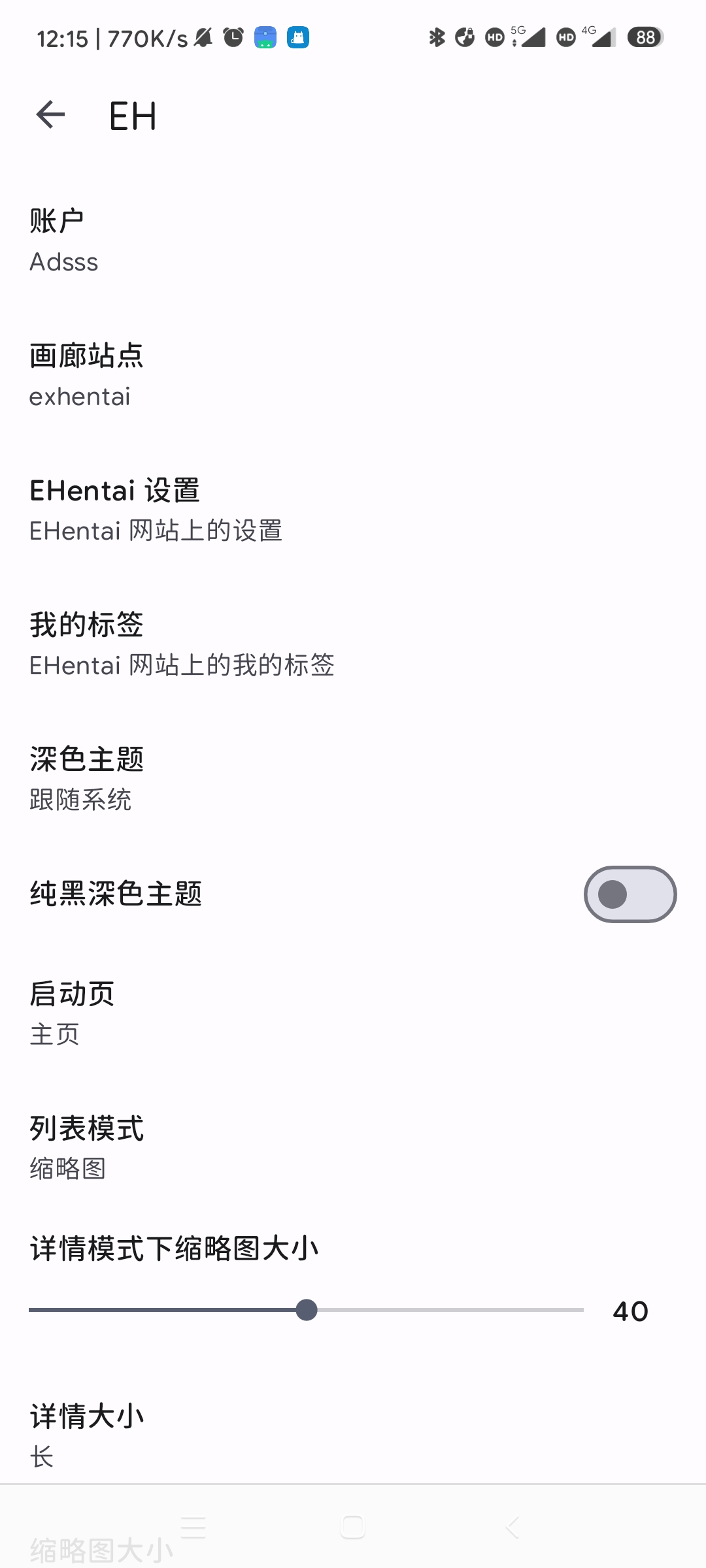Tap the battery indicator showing 88

[x=646, y=37]
